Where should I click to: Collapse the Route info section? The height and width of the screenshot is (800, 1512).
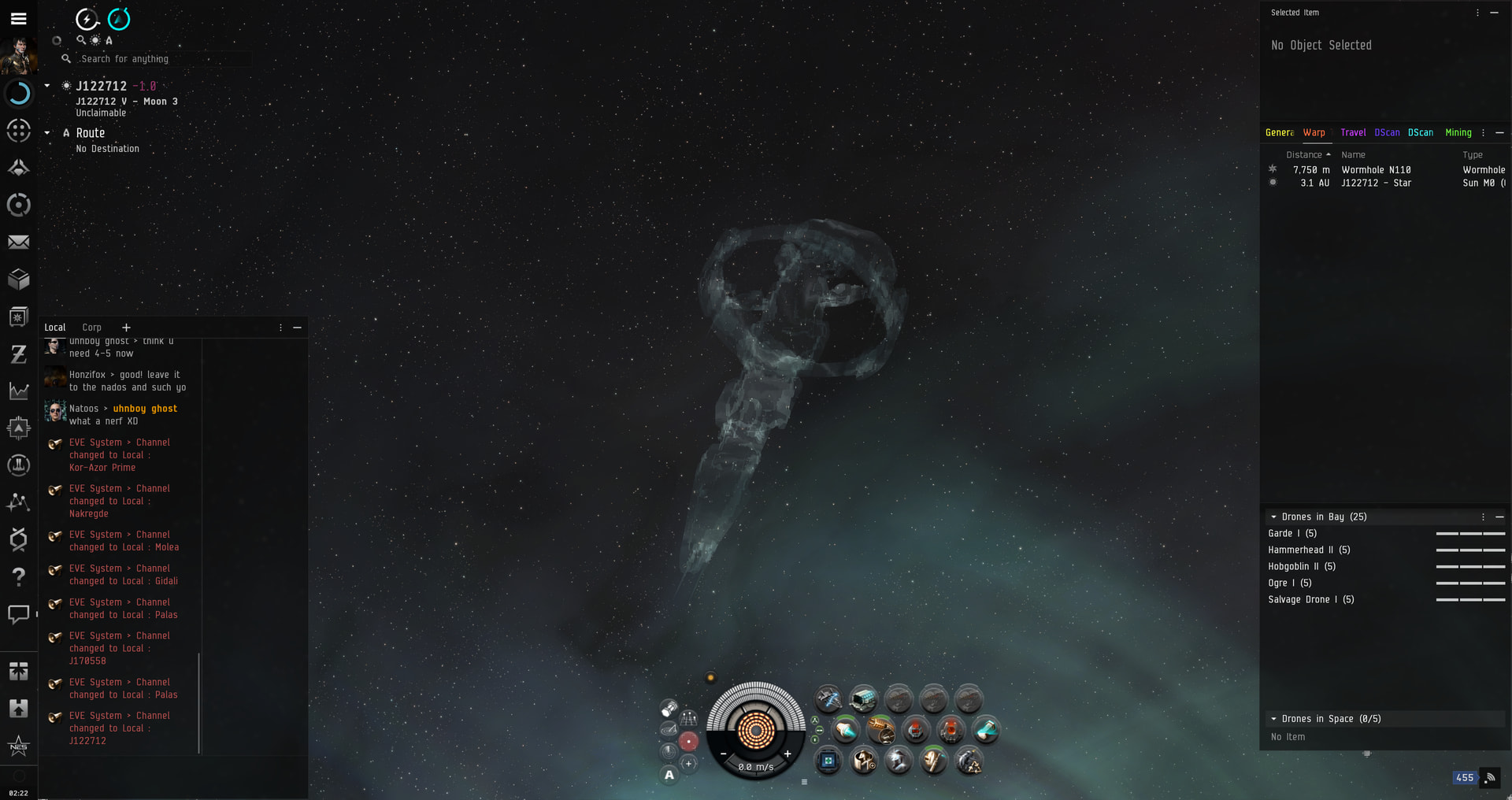point(47,133)
